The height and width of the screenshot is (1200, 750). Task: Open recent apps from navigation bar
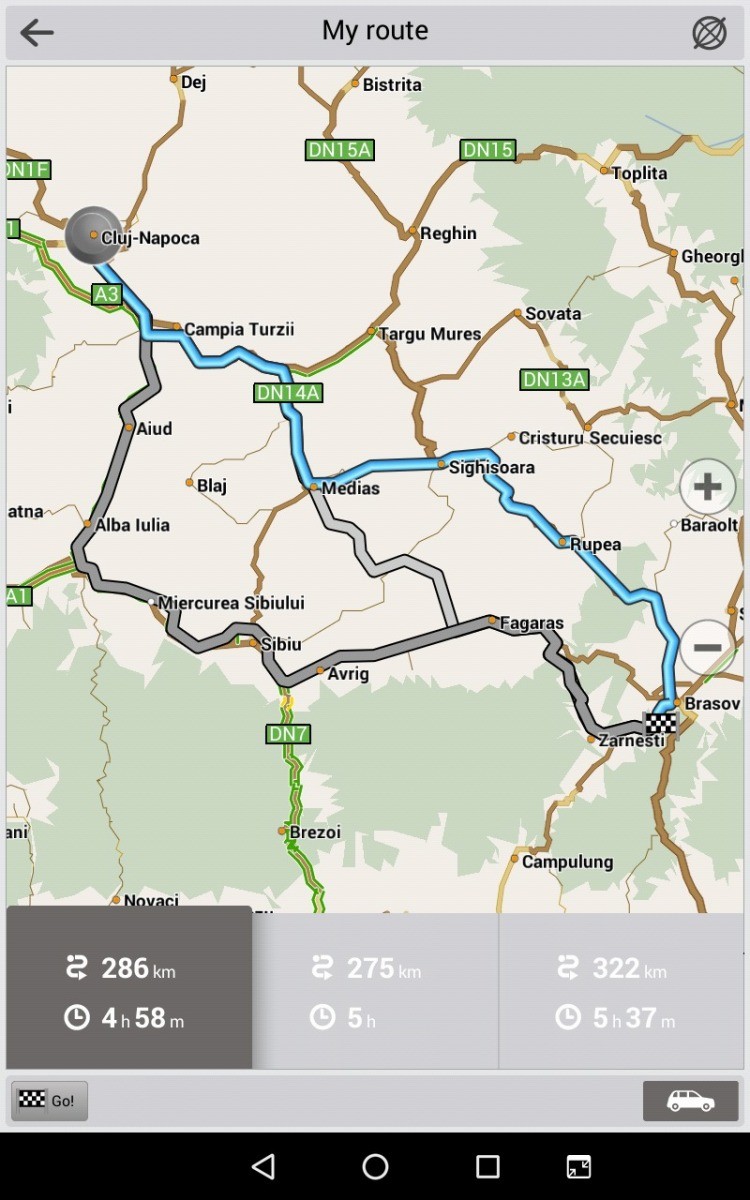pyautogui.click(x=487, y=1166)
